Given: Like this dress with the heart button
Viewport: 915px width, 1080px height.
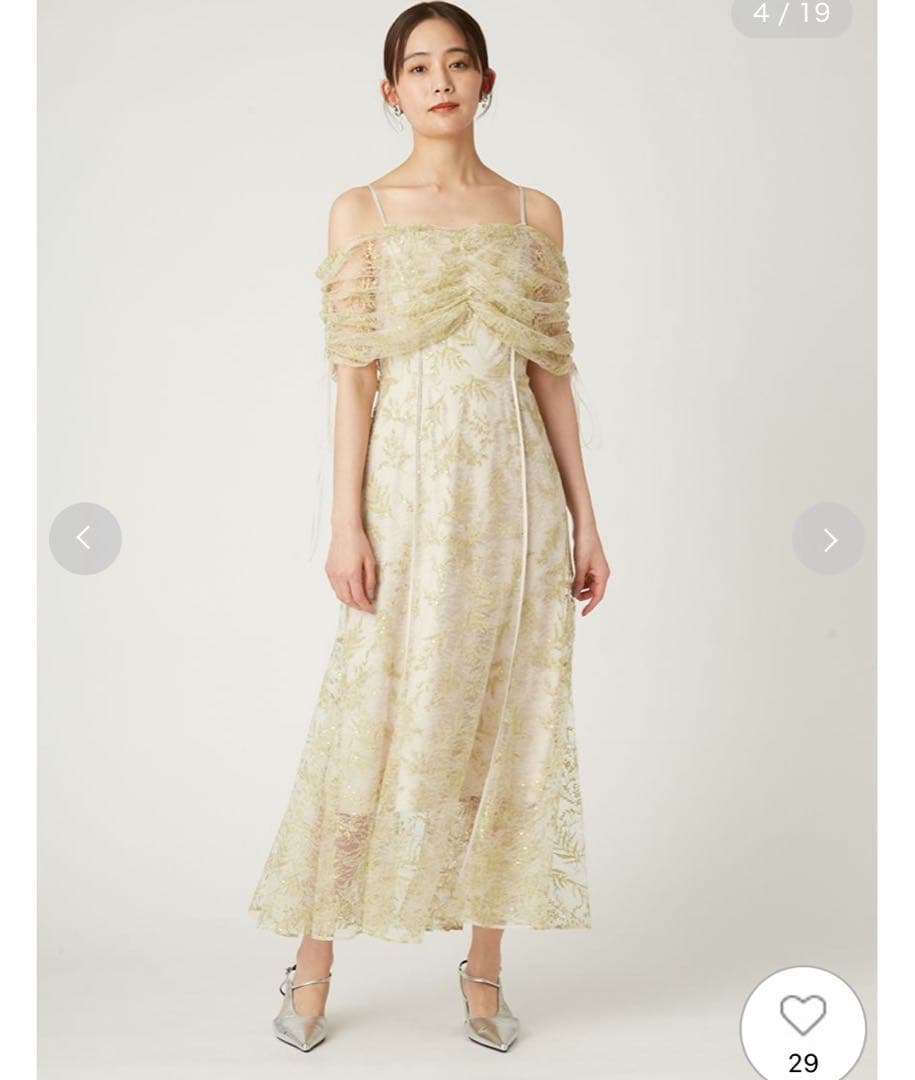Looking at the screenshot, I should tap(803, 1017).
